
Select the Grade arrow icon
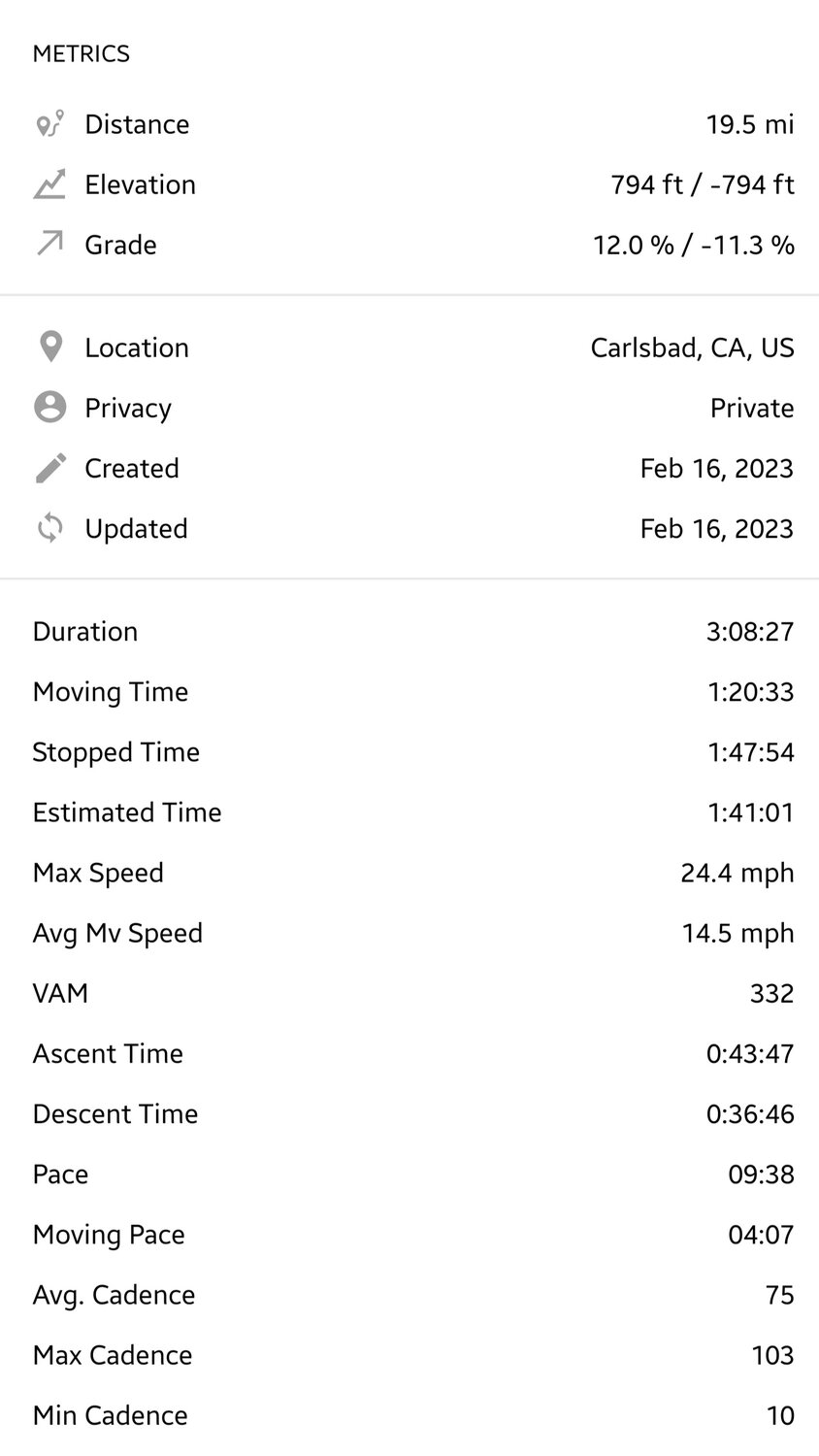click(x=50, y=244)
